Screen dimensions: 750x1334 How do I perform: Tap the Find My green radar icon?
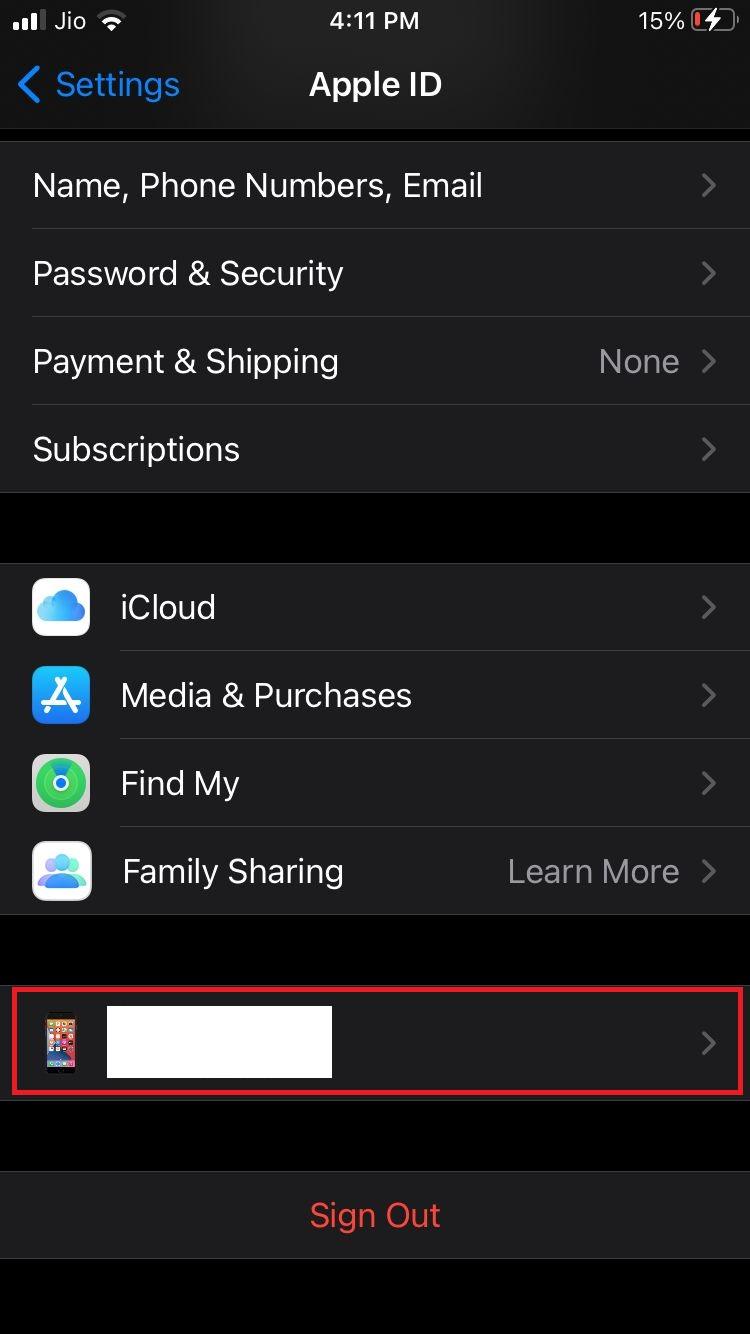61,783
